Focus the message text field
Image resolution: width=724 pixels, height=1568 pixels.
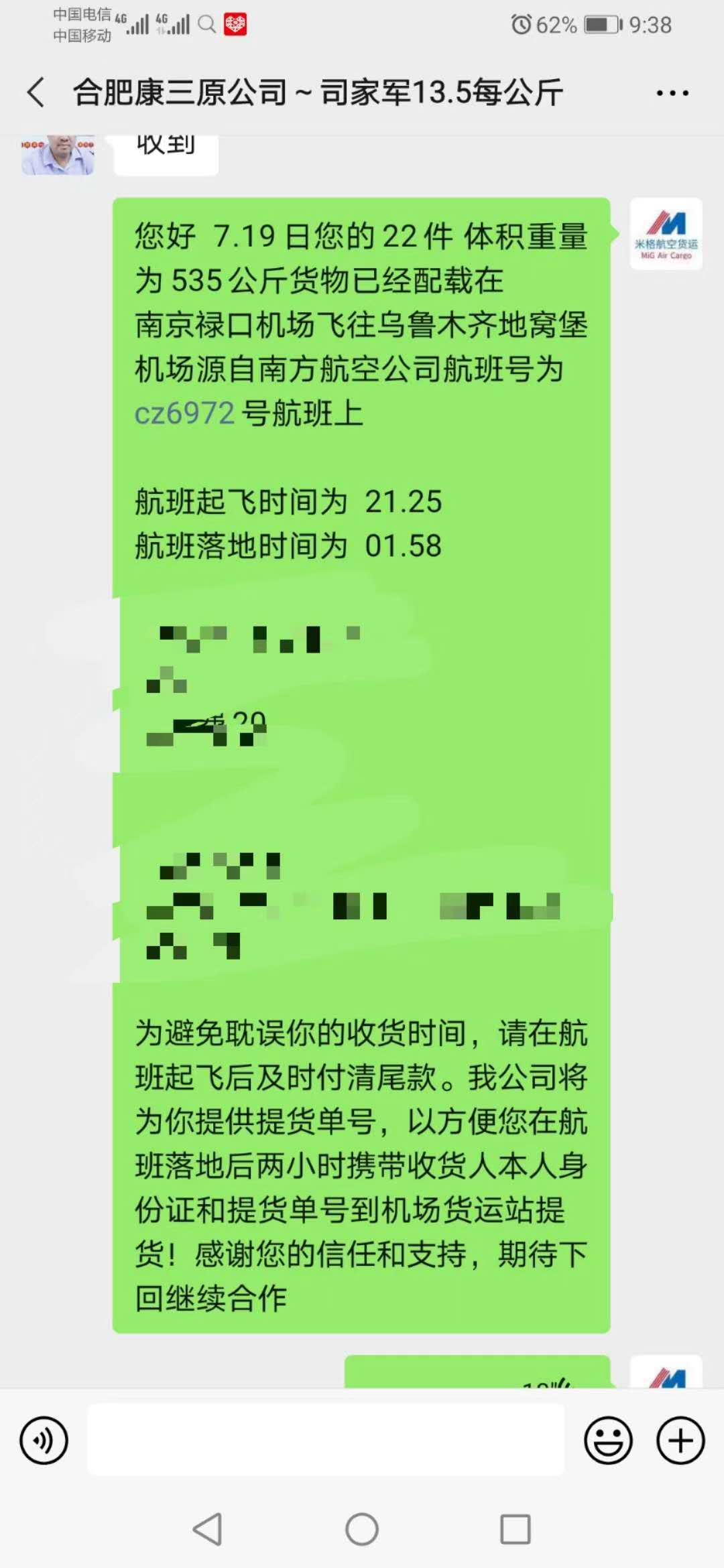(326, 1440)
